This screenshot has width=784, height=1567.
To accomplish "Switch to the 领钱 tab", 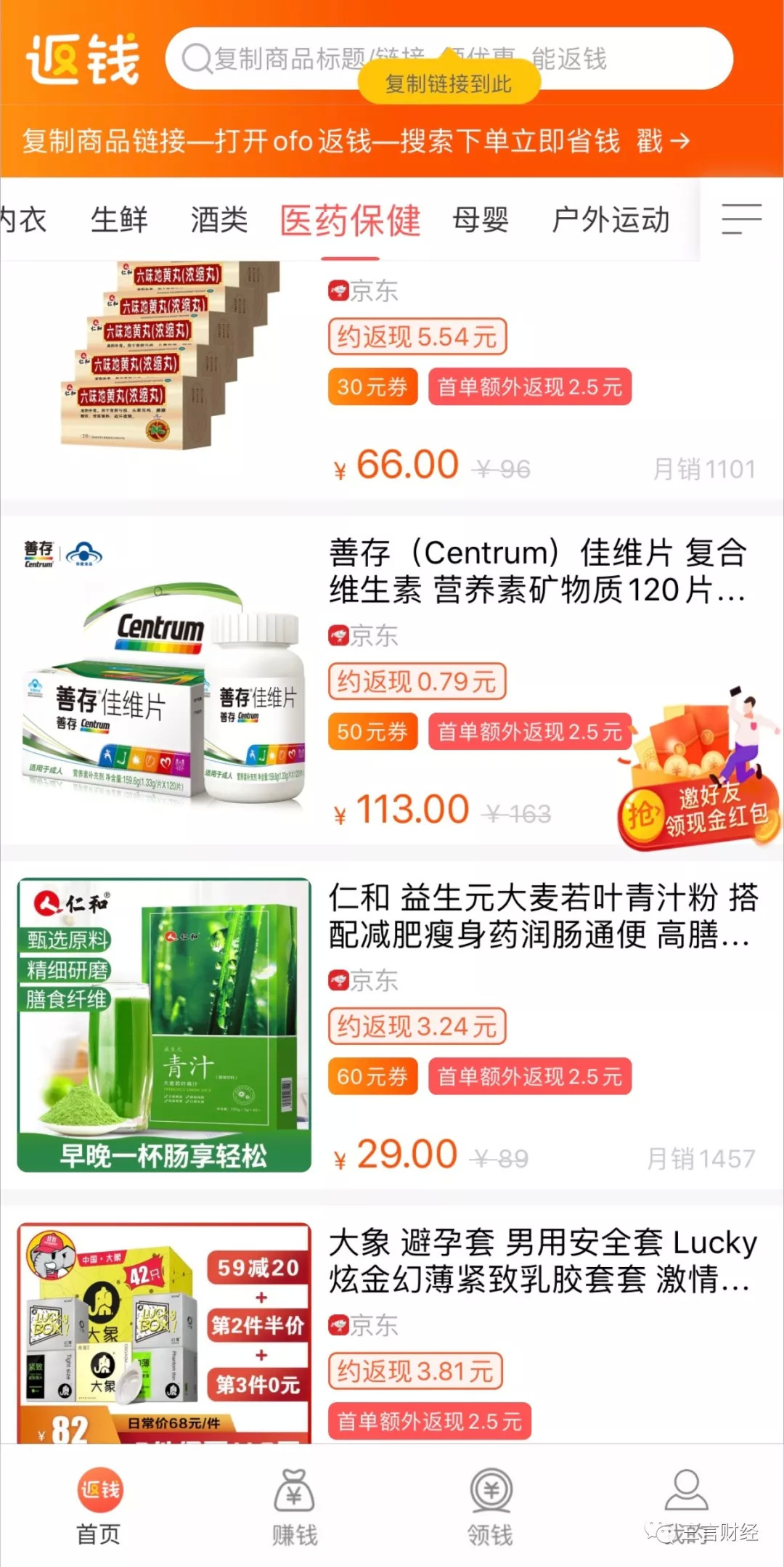I will 490,1507.
